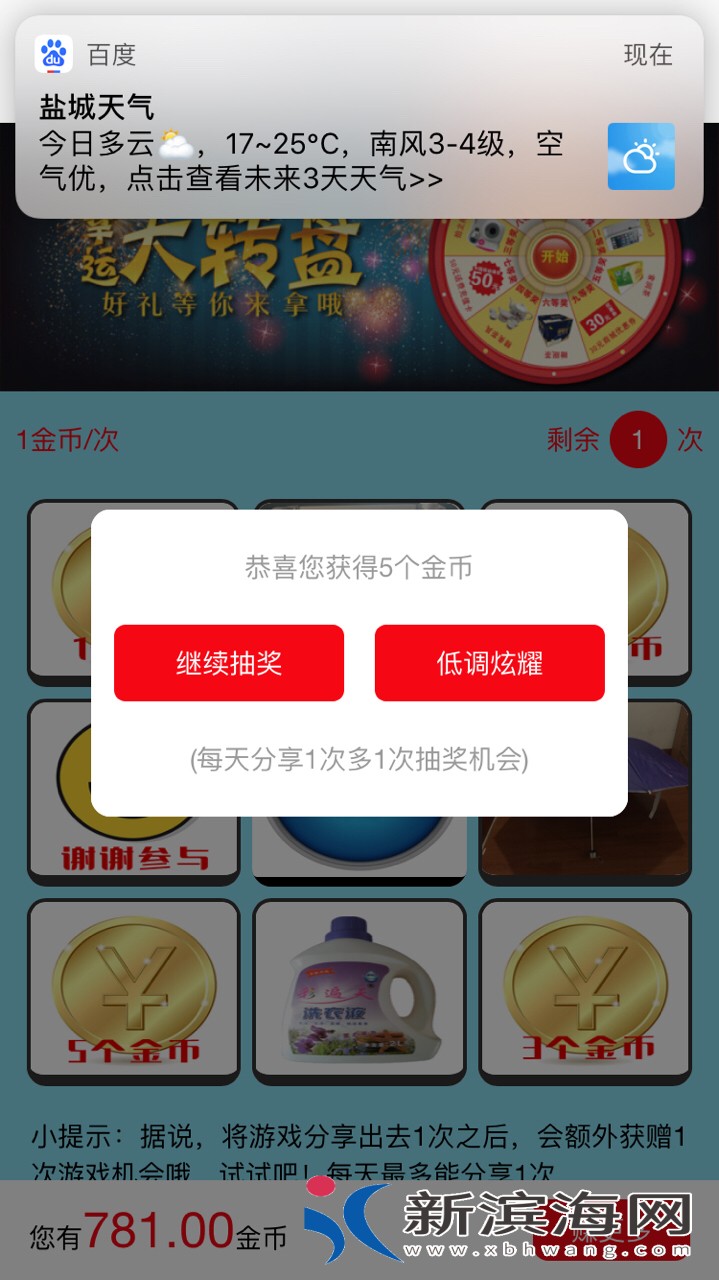Viewport: 719px width, 1280px height.
Task: Tap 继续抽奖 to draw again
Action: pos(229,663)
